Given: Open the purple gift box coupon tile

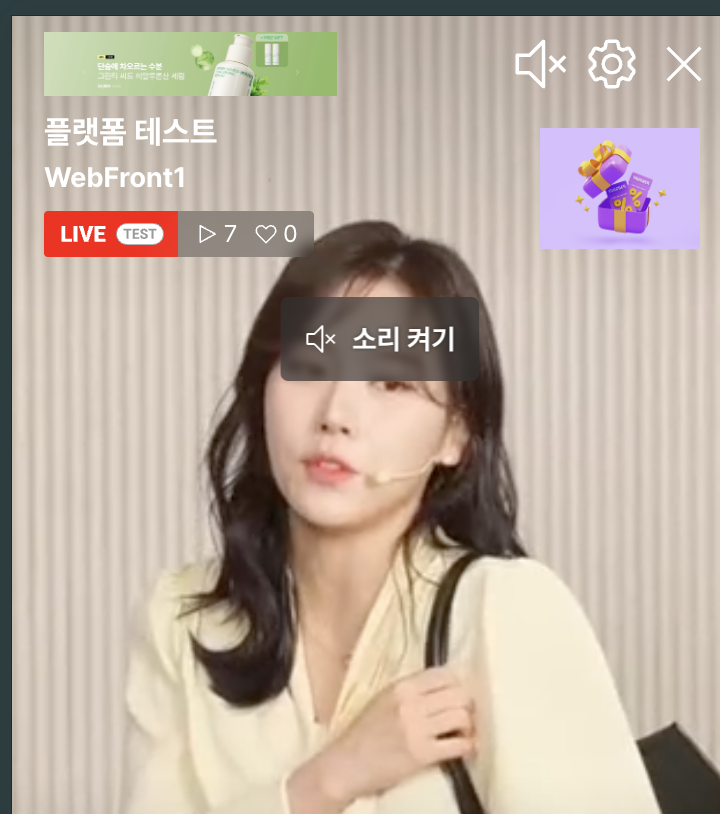Looking at the screenshot, I should [619, 188].
